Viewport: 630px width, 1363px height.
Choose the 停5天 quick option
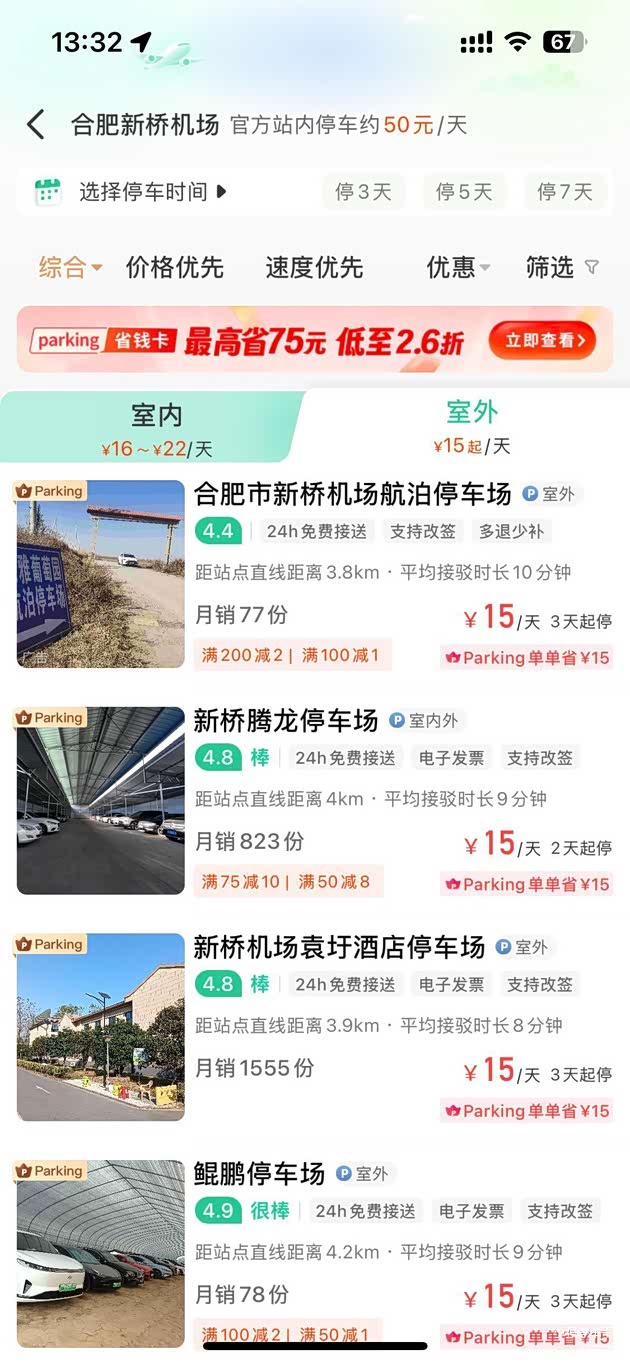tap(464, 191)
